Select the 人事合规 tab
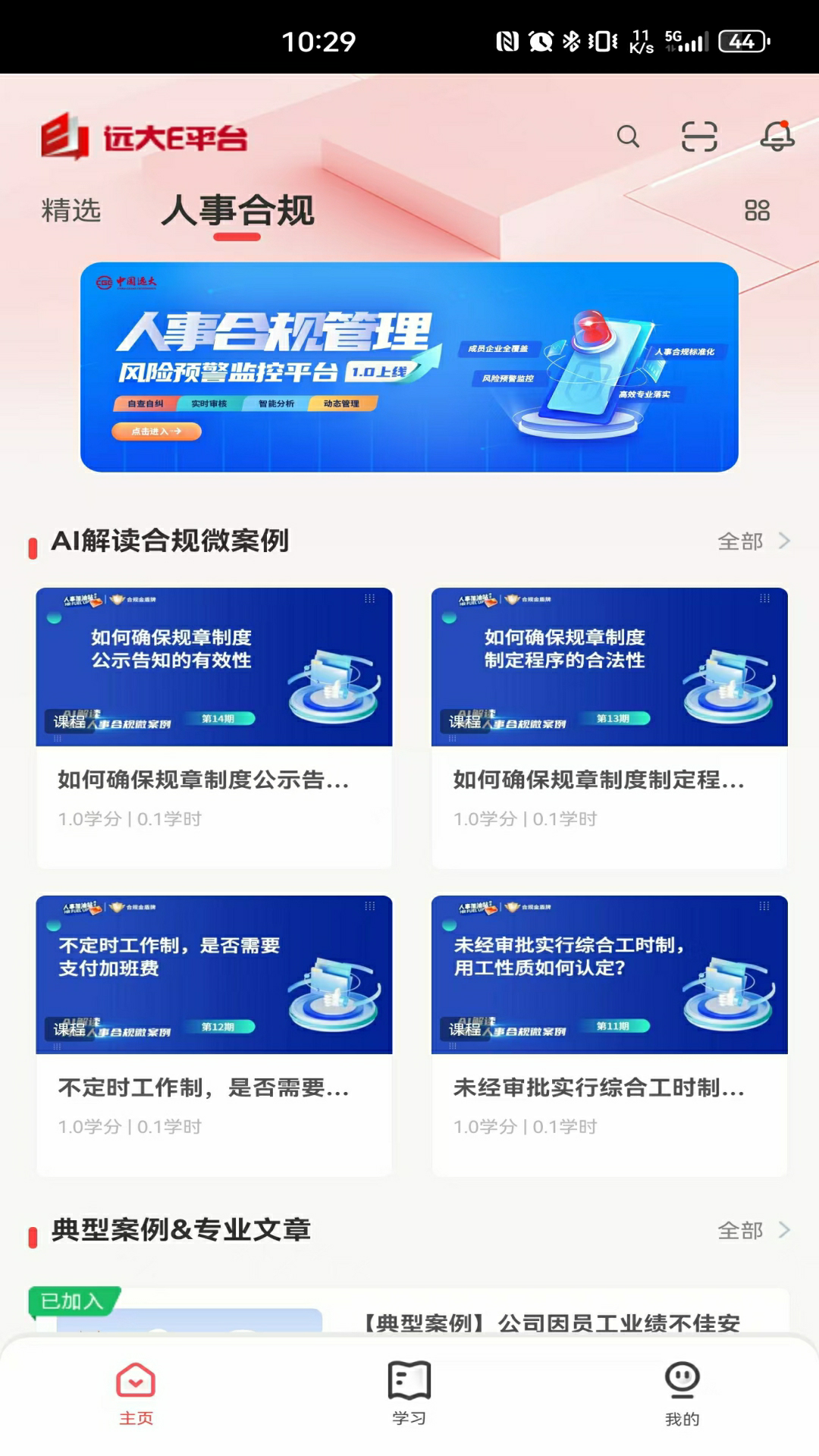 point(237,211)
